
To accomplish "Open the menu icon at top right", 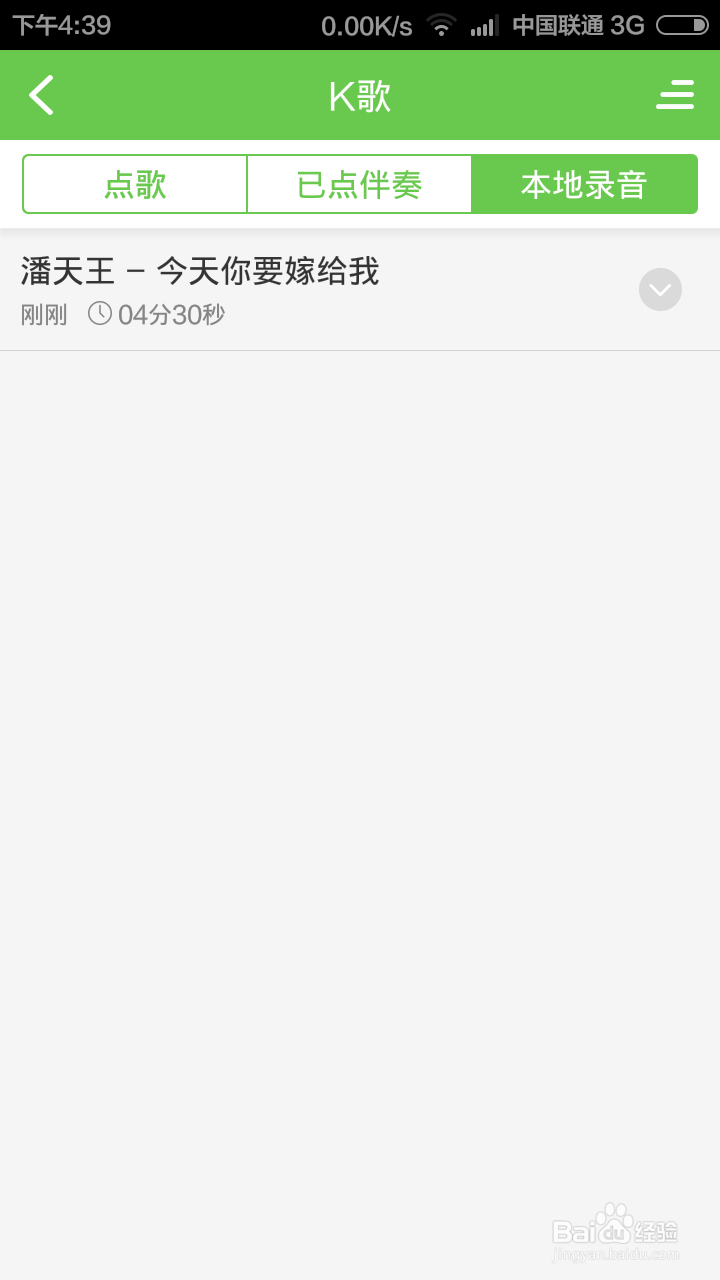I will 675,95.
